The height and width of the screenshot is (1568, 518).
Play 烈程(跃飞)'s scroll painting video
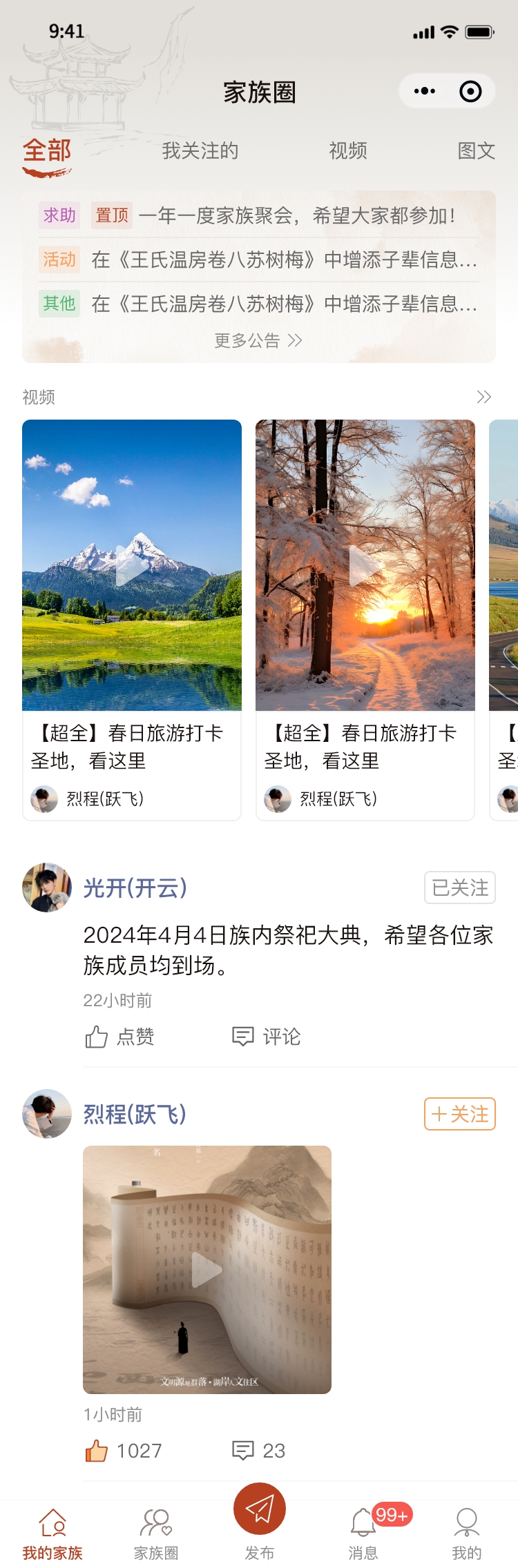(207, 1270)
